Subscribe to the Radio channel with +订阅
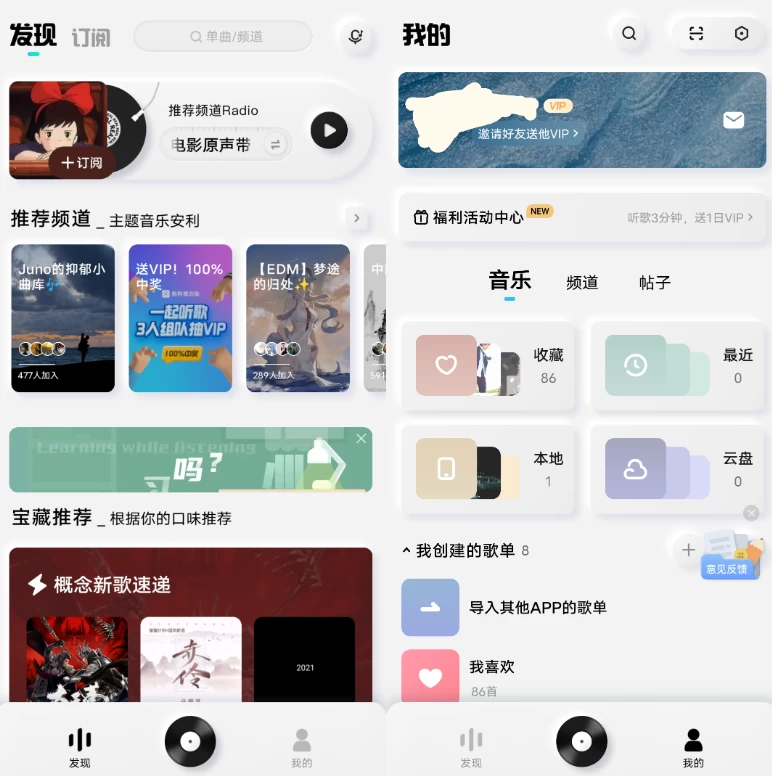Viewport: 772px width, 776px height. pos(81,162)
